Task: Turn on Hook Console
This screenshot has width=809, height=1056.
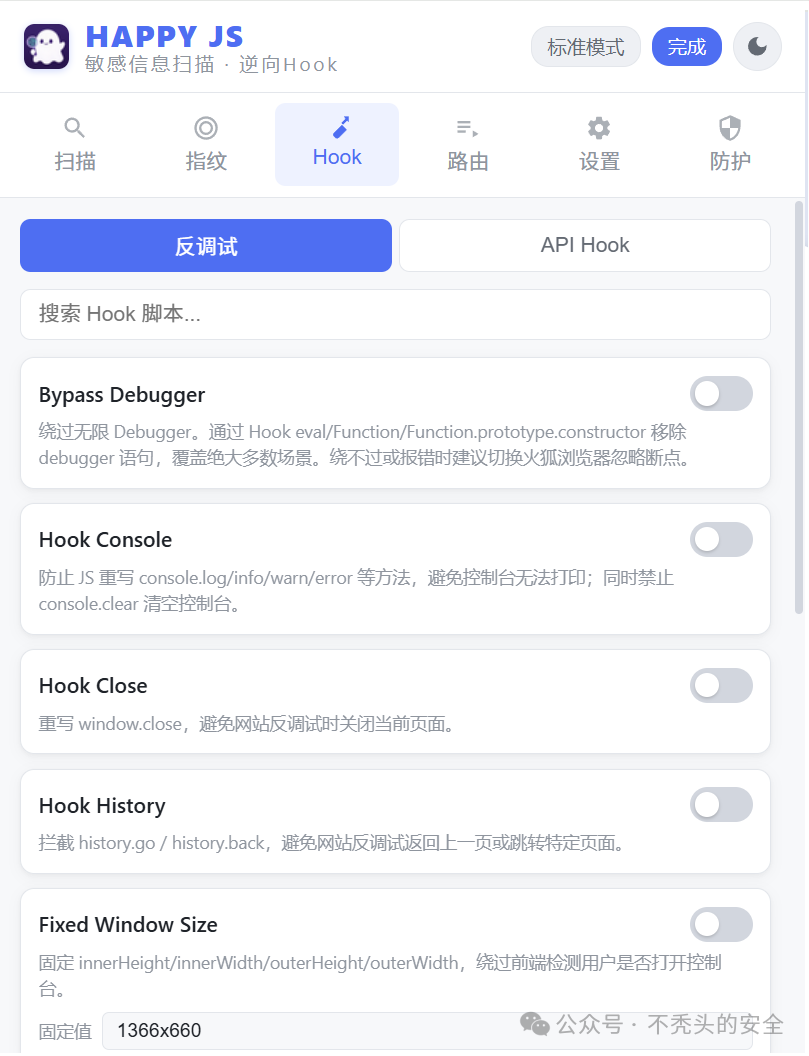Action: [x=721, y=539]
